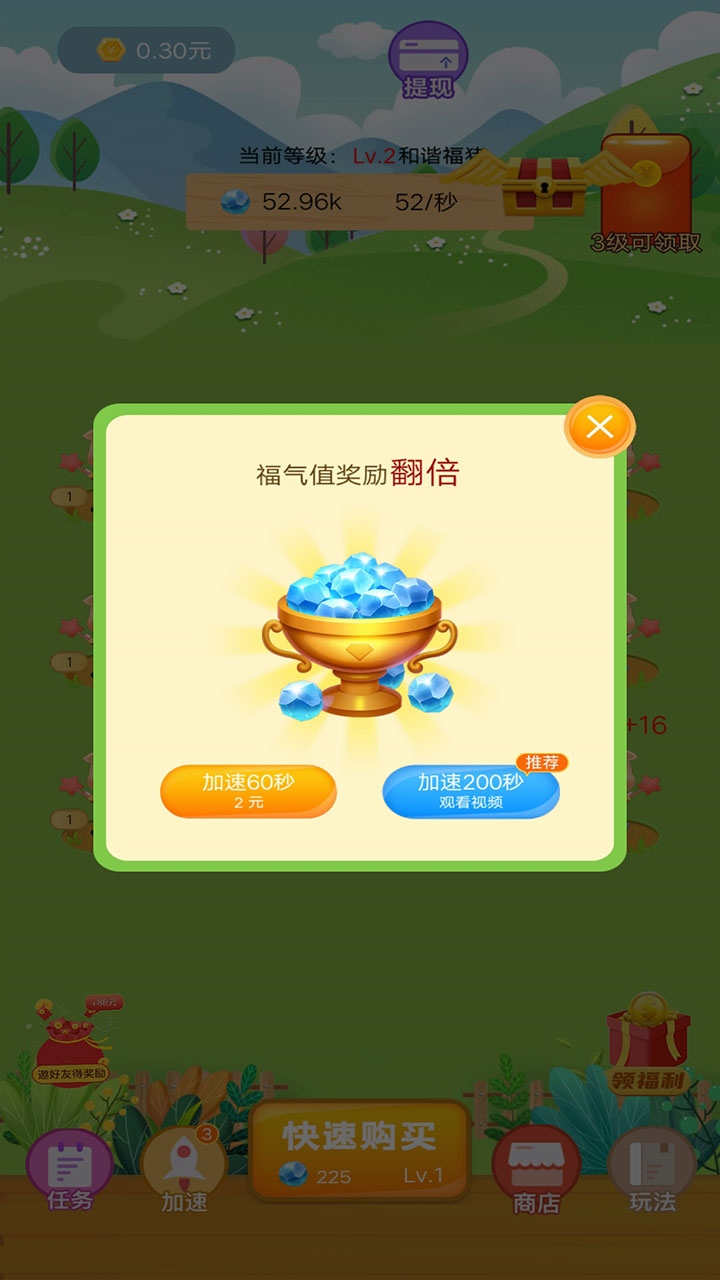
Task: Open the winged treasure chest
Action: [x=541, y=182]
